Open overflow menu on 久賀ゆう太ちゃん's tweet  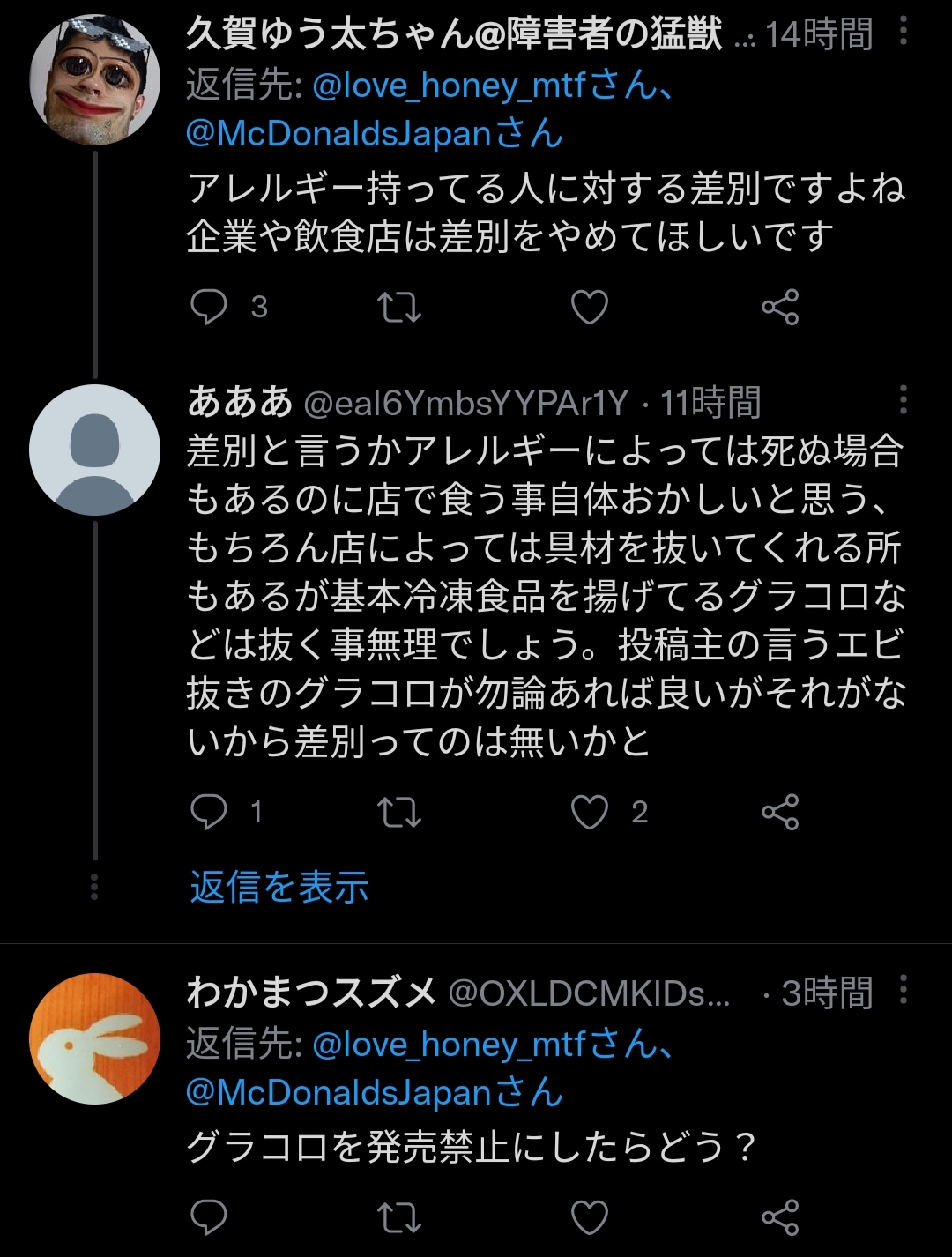904,32
